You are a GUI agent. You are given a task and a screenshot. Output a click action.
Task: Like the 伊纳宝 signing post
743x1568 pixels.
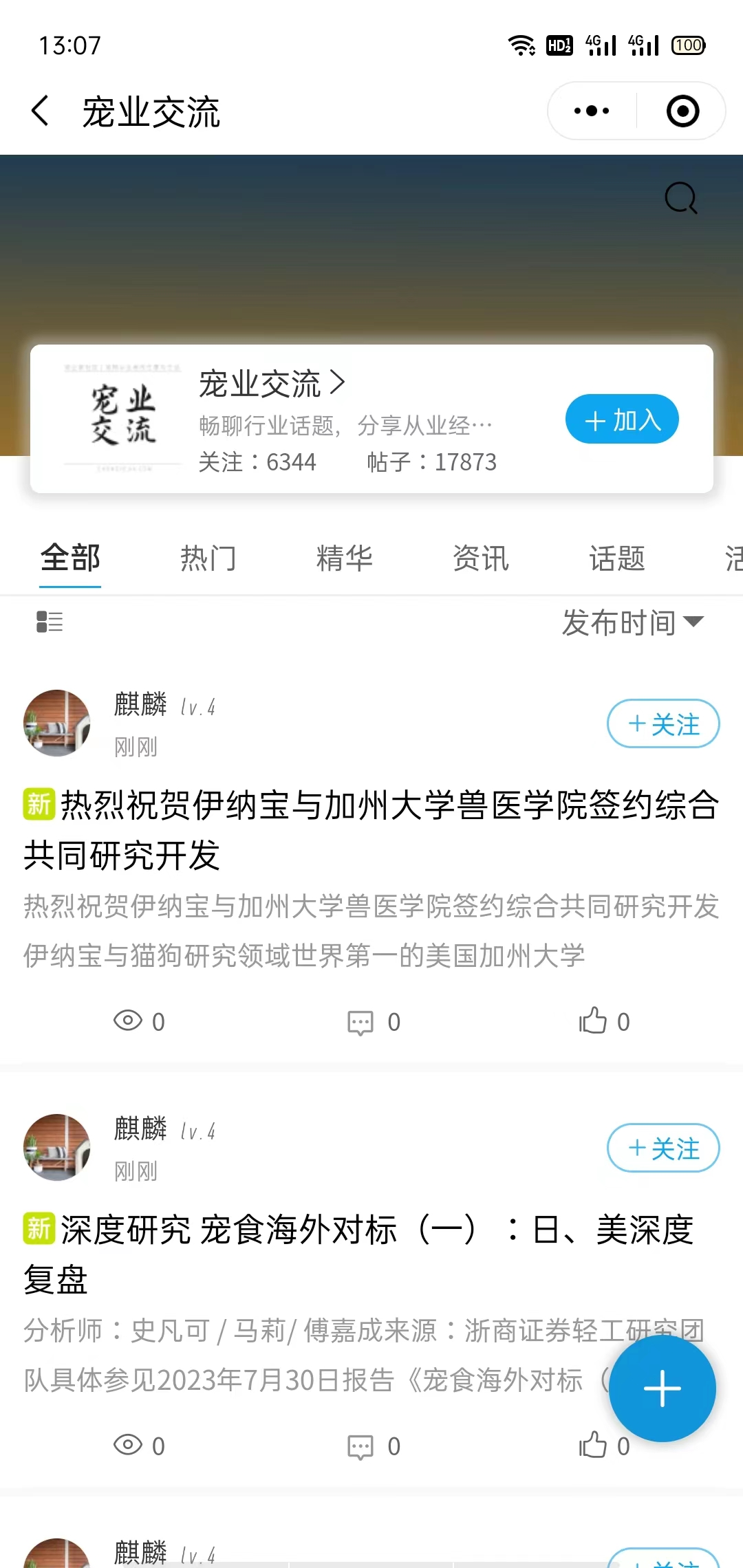click(x=604, y=1021)
